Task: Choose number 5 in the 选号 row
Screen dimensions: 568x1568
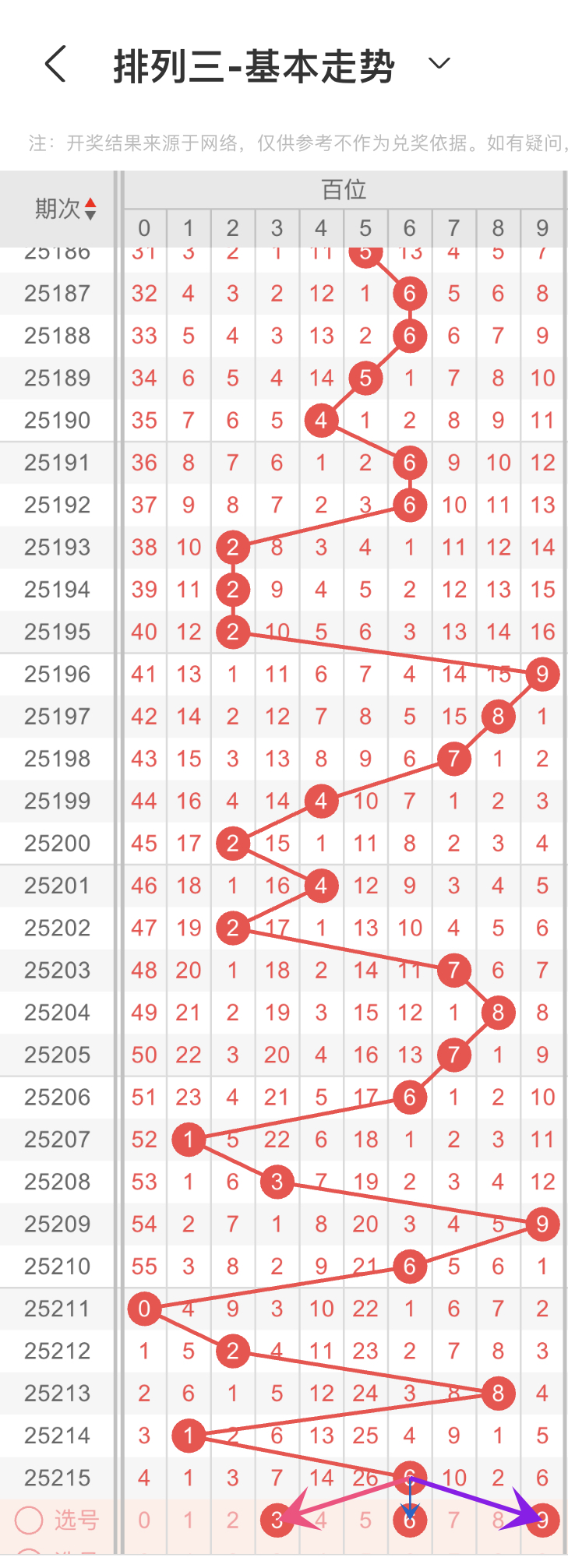Action: 365,1520
